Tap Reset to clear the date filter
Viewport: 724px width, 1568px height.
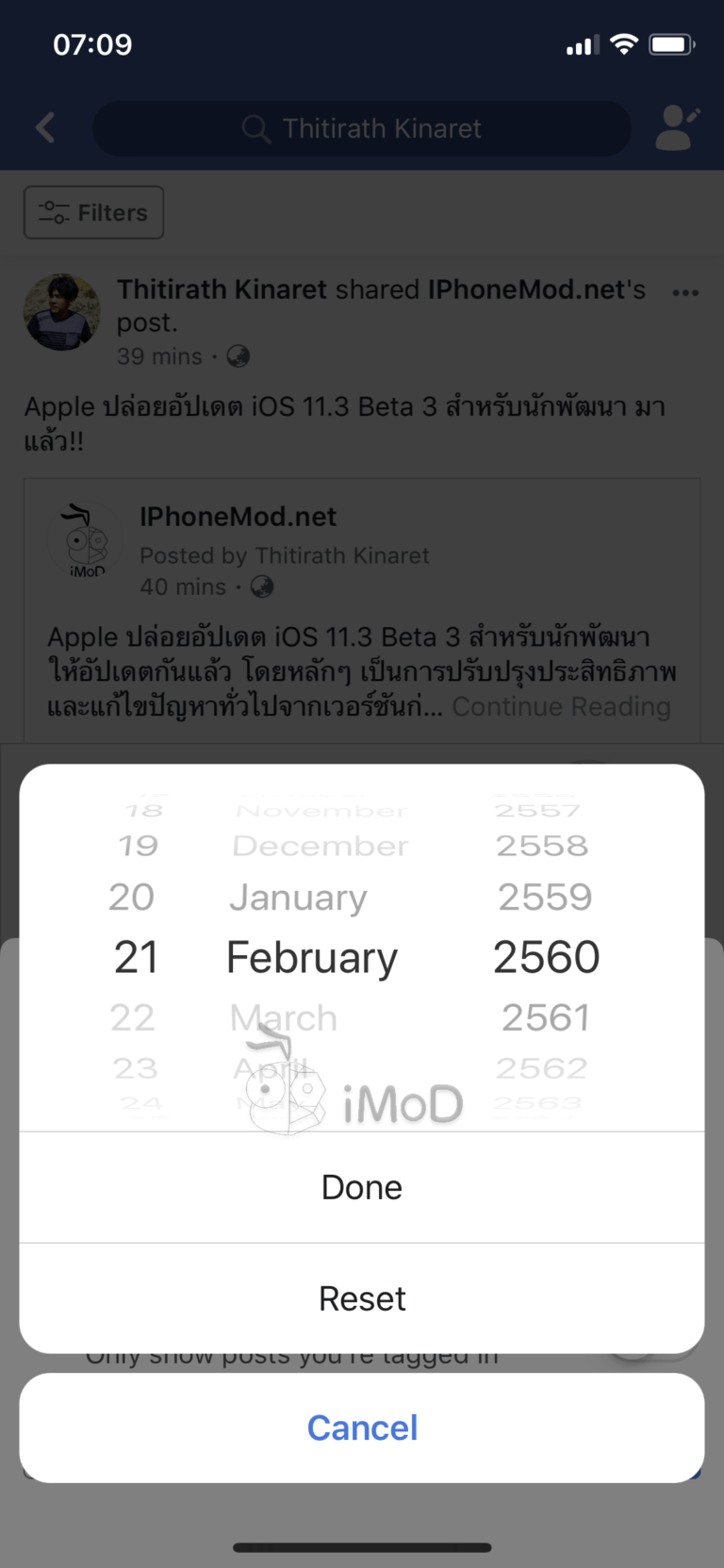[x=362, y=1297]
